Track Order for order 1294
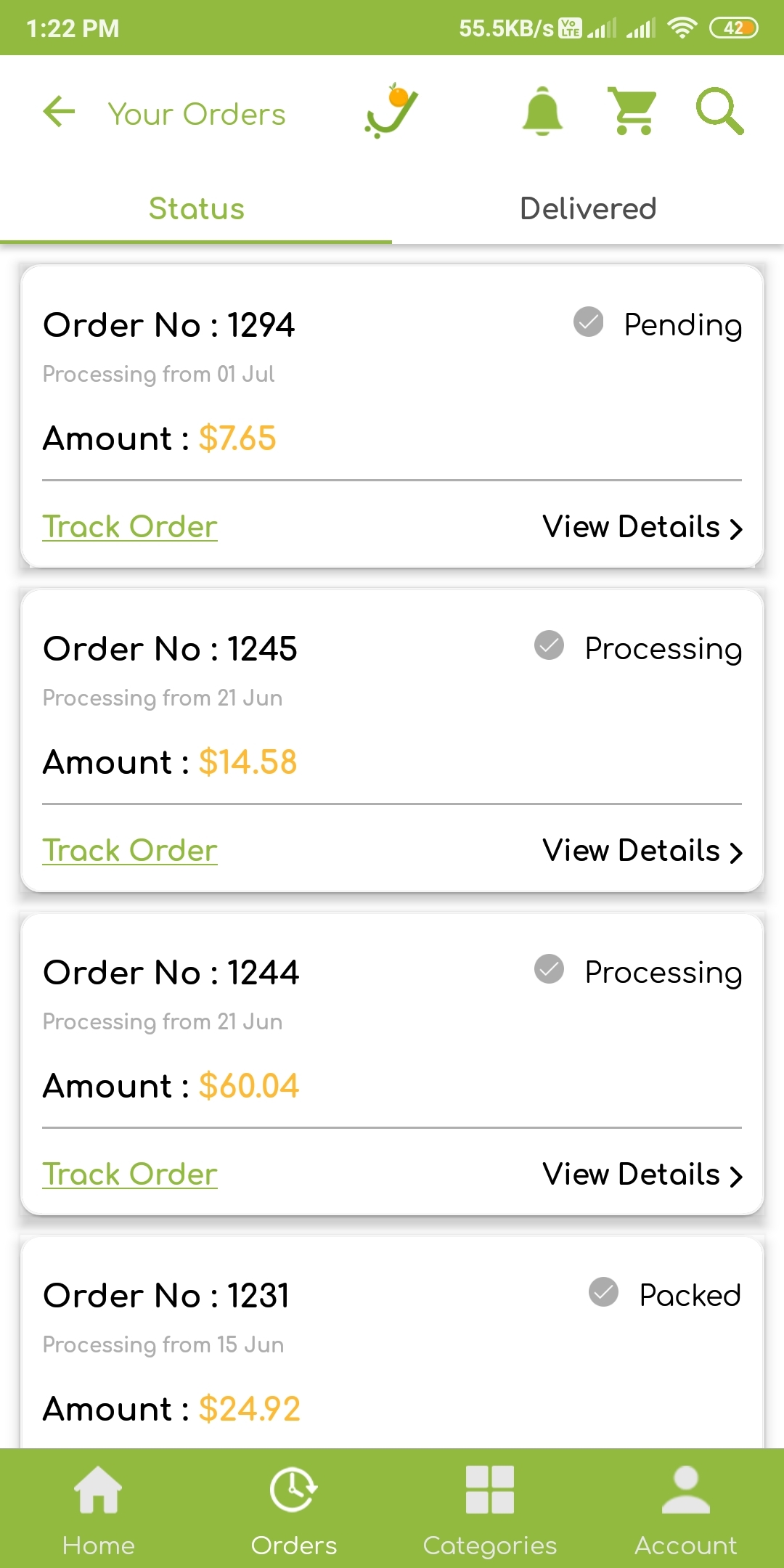Image resolution: width=784 pixels, height=1568 pixels. (130, 527)
